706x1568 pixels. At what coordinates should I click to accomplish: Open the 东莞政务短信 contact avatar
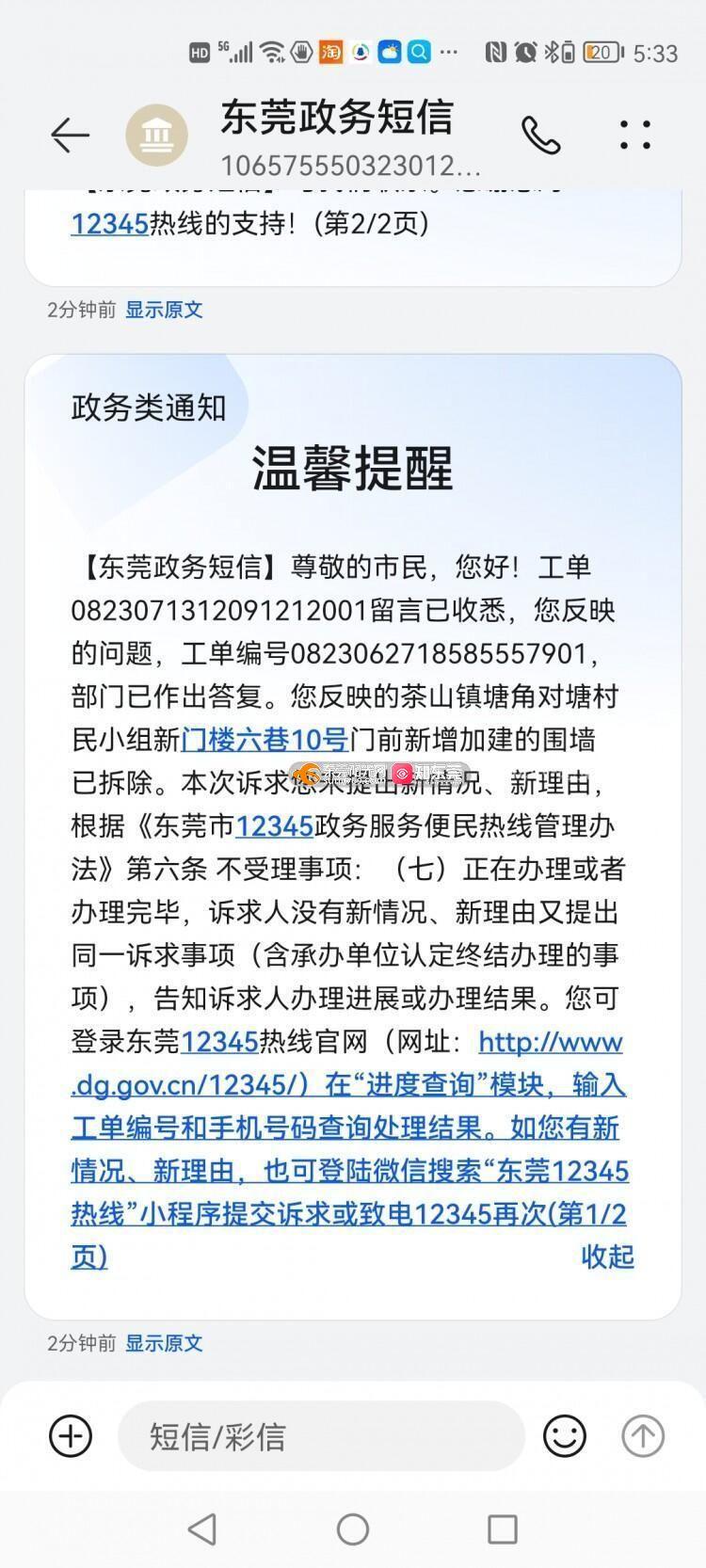[156, 136]
